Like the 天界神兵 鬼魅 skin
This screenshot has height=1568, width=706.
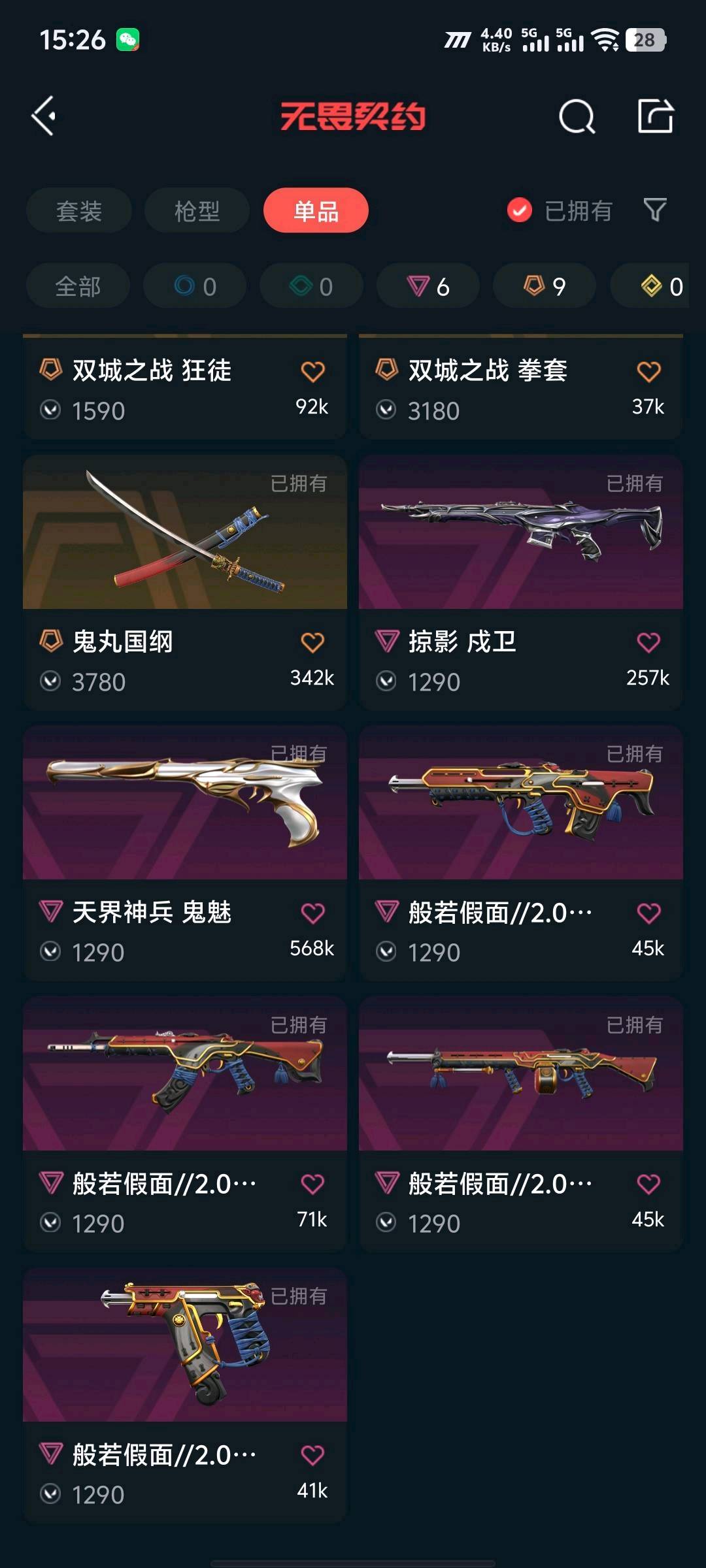(x=312, y=913)
